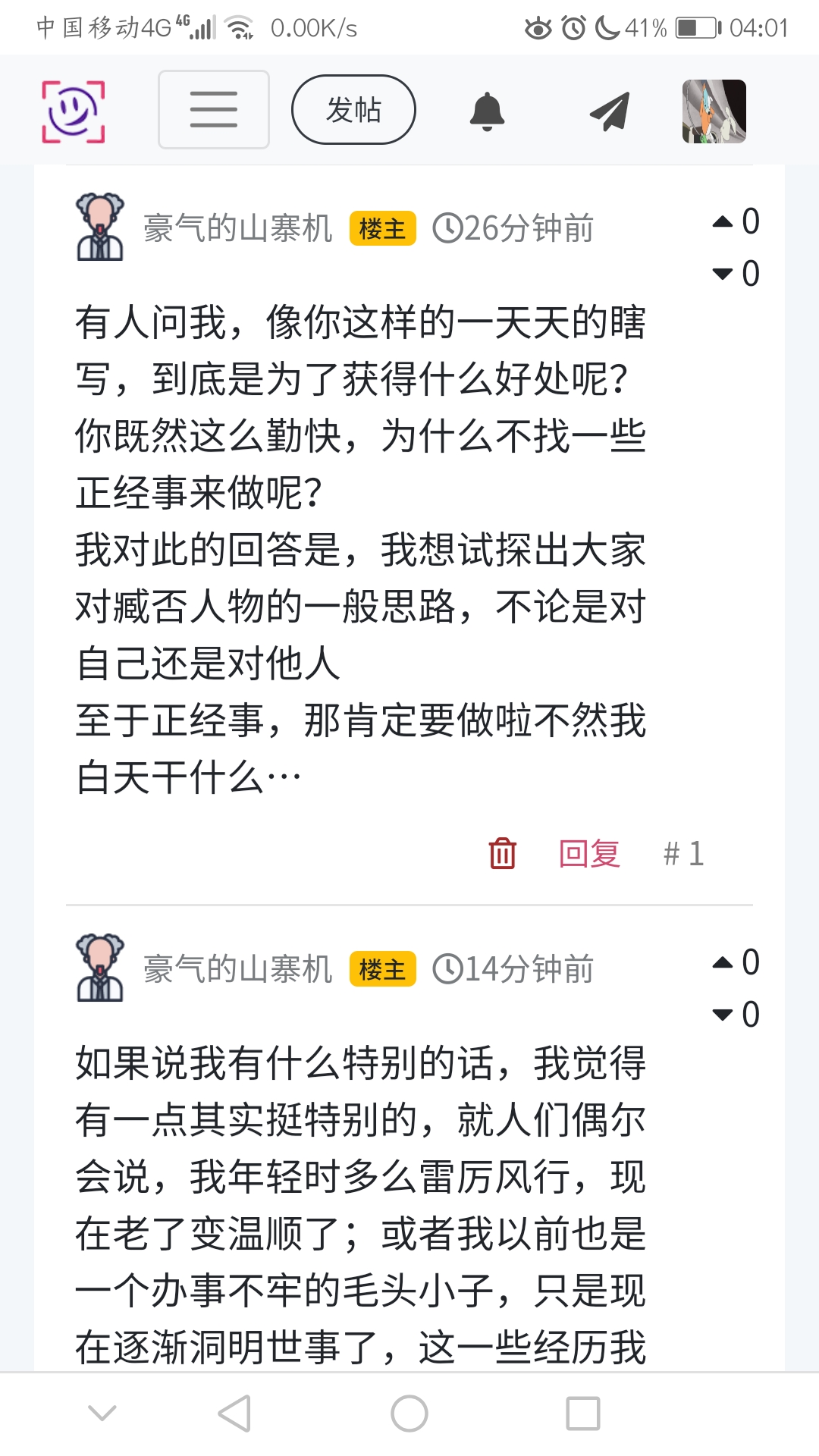The image size is (819, 1456).
Task: Open private messages via the paper plane icon
Action: 610,111
